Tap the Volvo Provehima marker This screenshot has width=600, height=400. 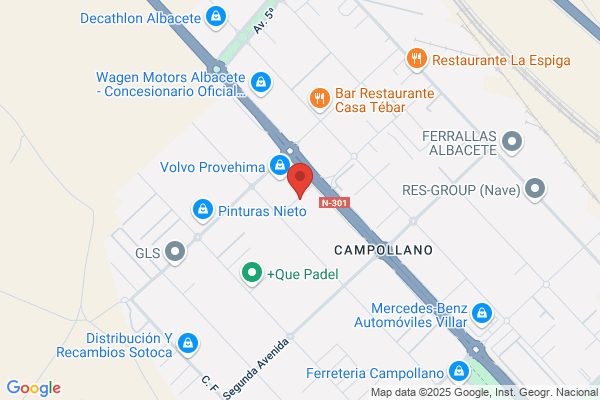click(280, 166)
